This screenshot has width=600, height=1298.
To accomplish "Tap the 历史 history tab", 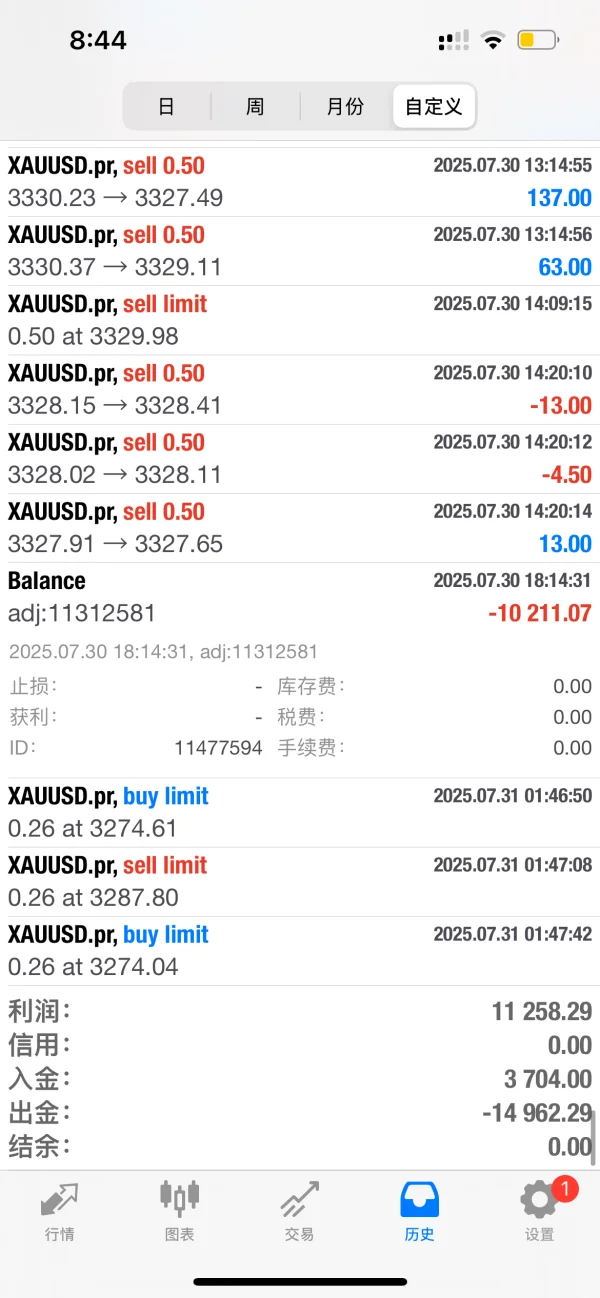I will (x=420, y=1212).
